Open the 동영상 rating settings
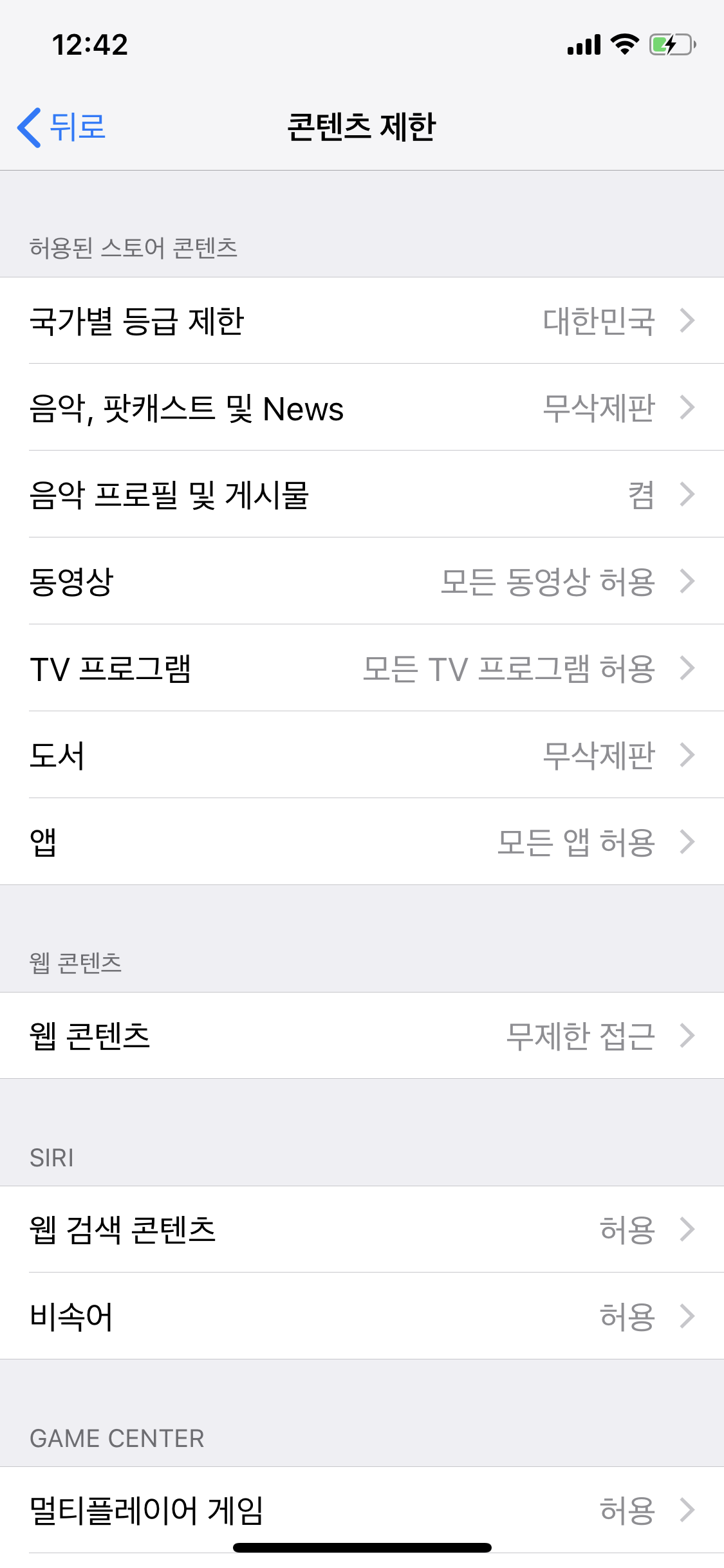 coord(362,581)
